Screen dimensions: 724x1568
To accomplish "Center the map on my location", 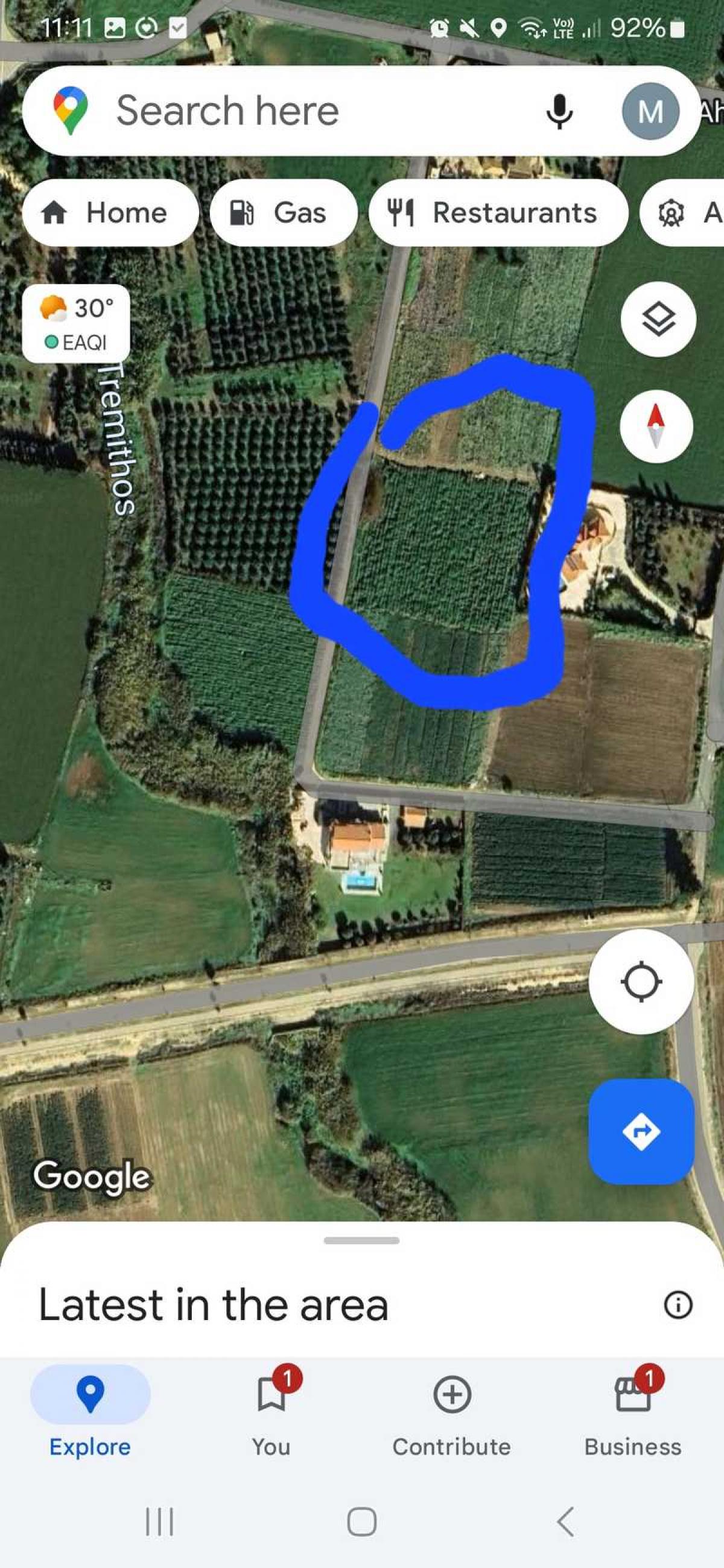I will coord(641,981).
